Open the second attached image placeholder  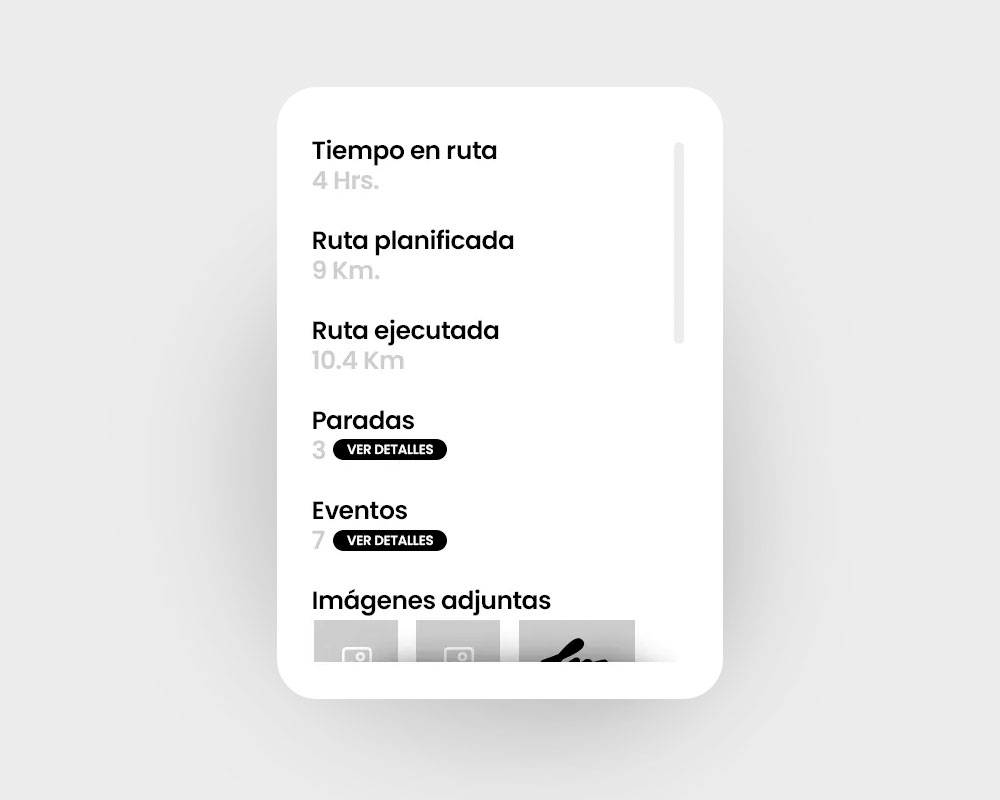click(458, 642)
